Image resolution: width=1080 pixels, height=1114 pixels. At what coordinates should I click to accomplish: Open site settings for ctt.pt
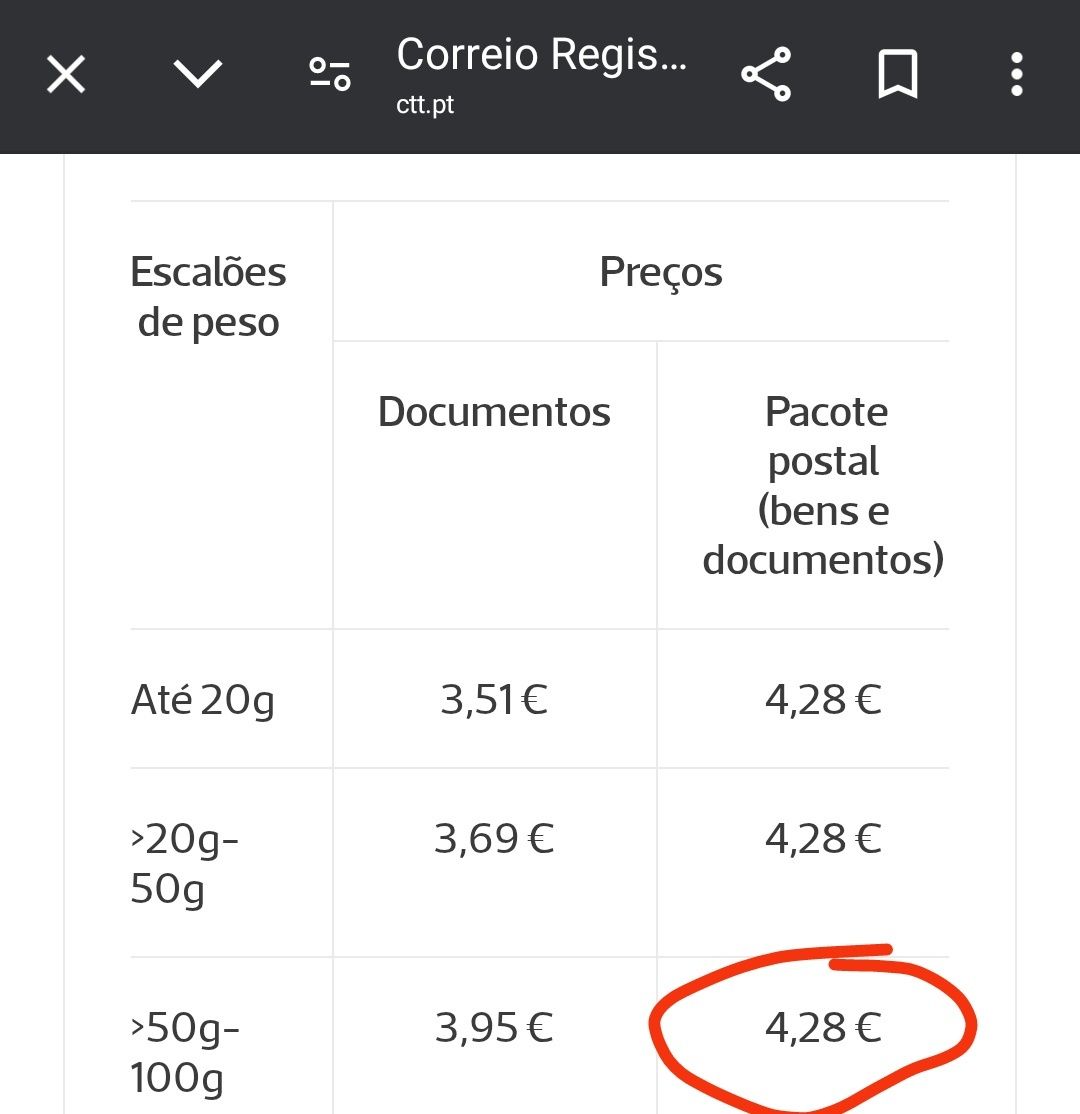pyautogui.click(x=329, y=75)
